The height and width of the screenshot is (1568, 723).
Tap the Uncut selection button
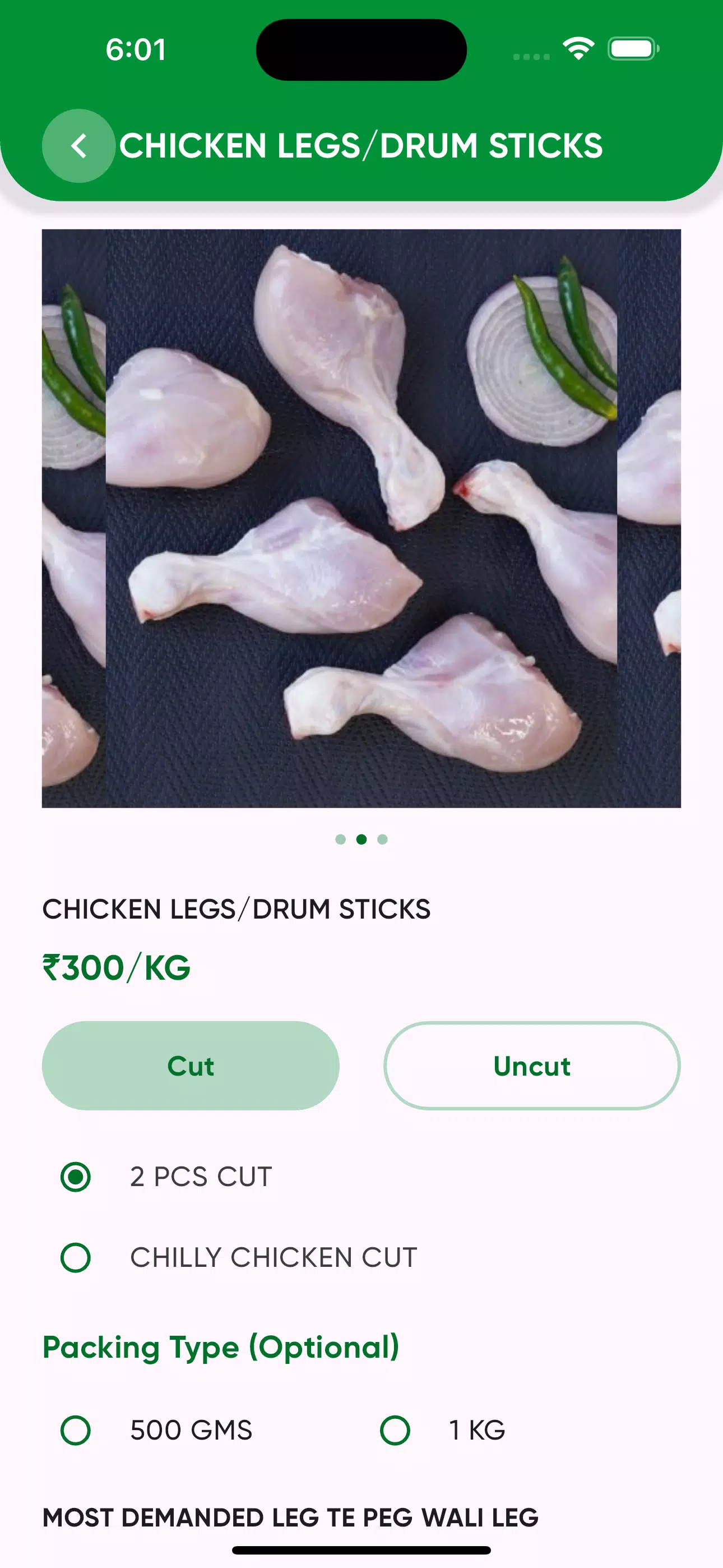click(532, 1065)
